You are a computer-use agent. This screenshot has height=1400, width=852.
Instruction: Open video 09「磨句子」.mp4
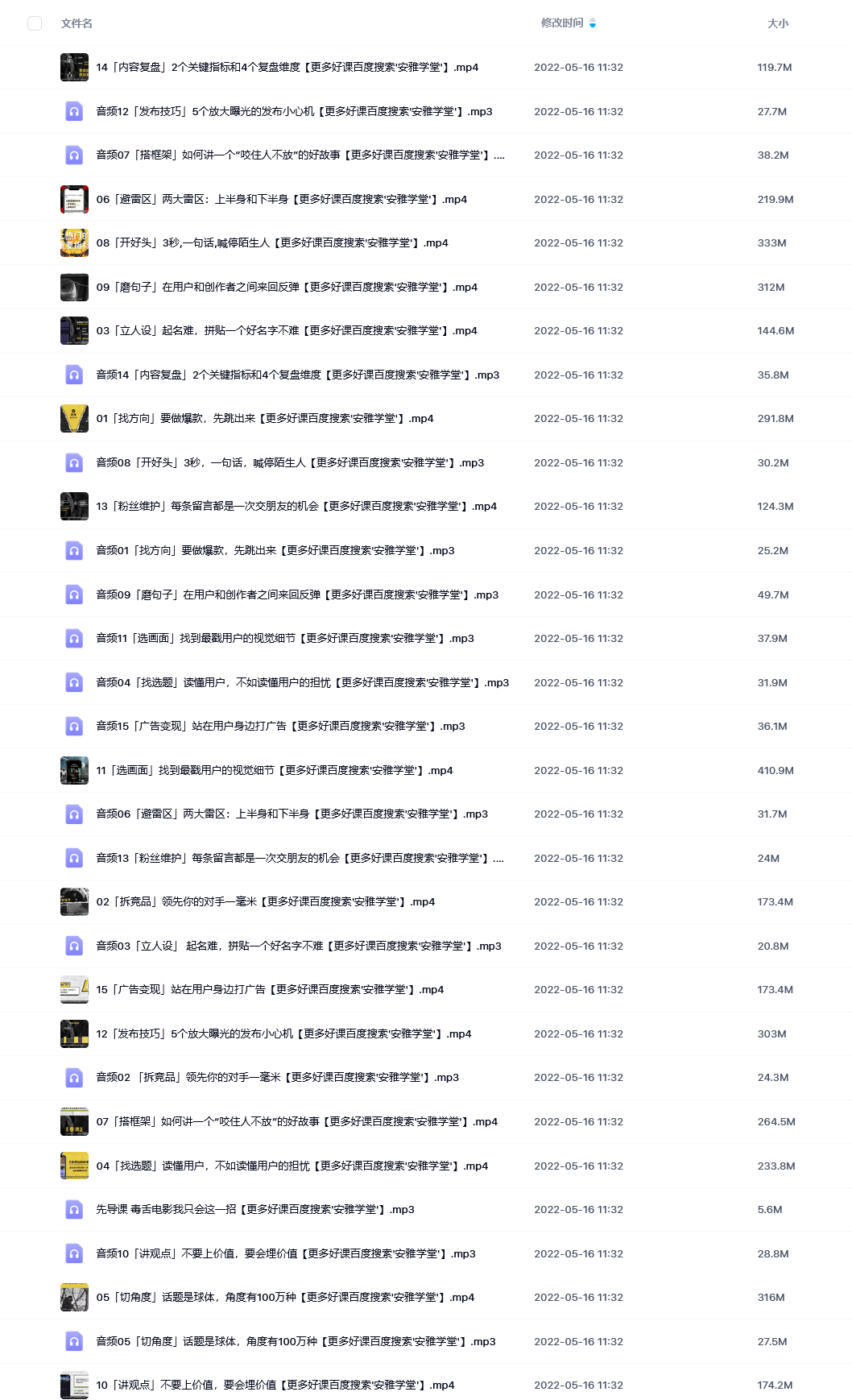click(287, 287)
